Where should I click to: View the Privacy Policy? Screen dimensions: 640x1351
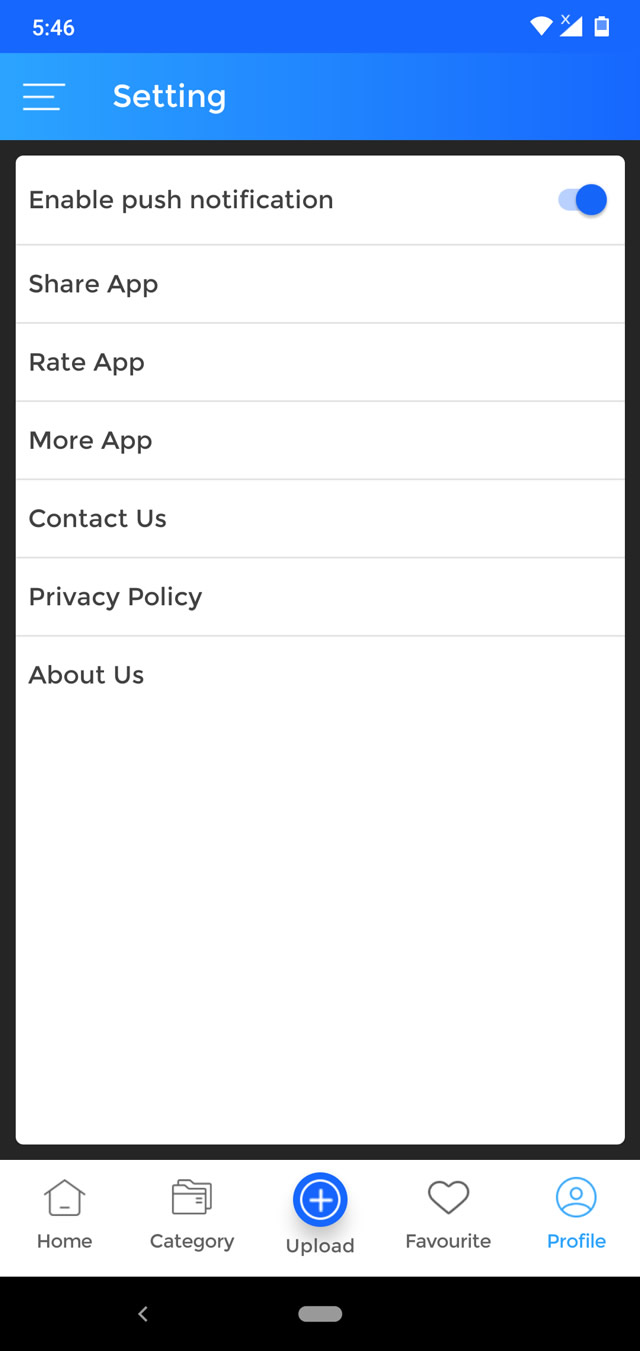click(x=320, y=597)
